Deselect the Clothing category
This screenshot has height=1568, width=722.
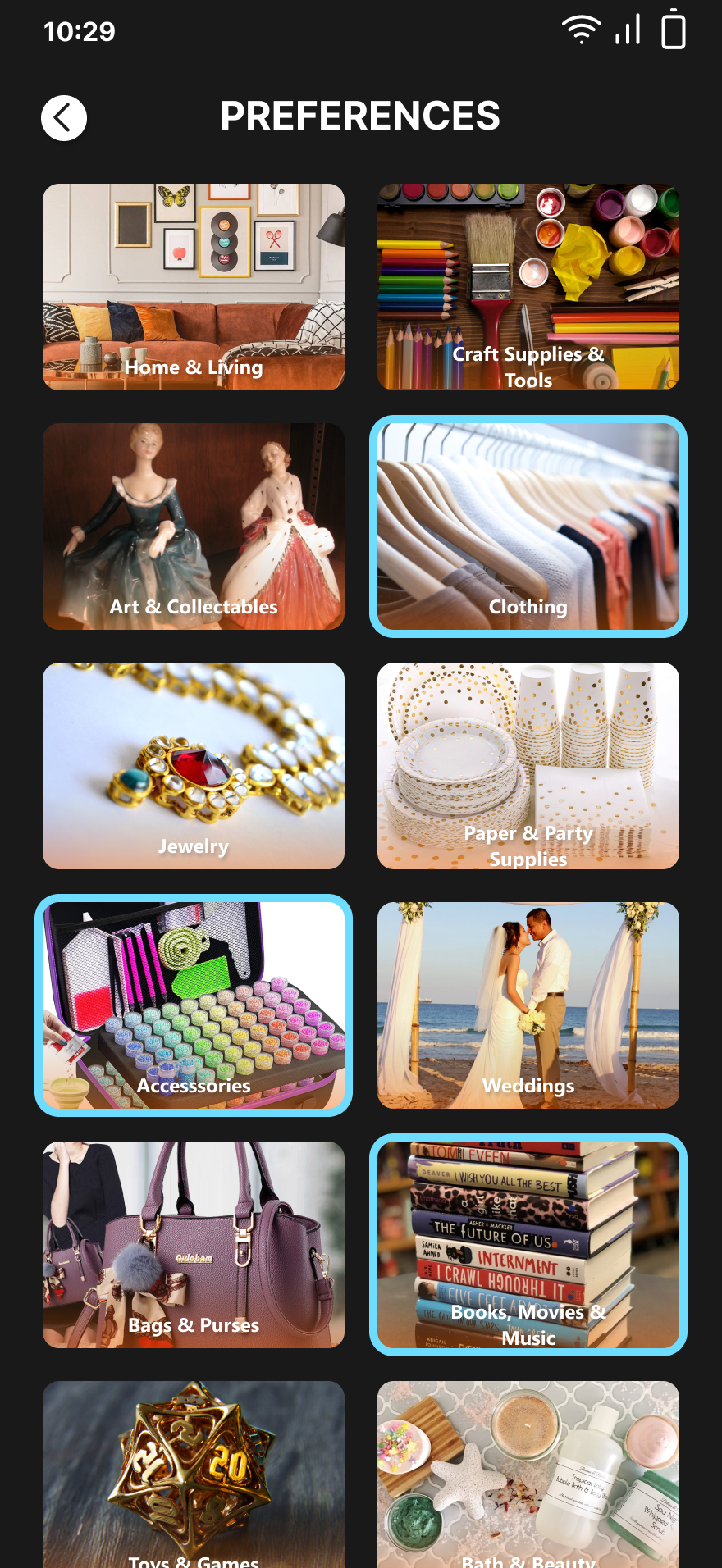(528, 526)
